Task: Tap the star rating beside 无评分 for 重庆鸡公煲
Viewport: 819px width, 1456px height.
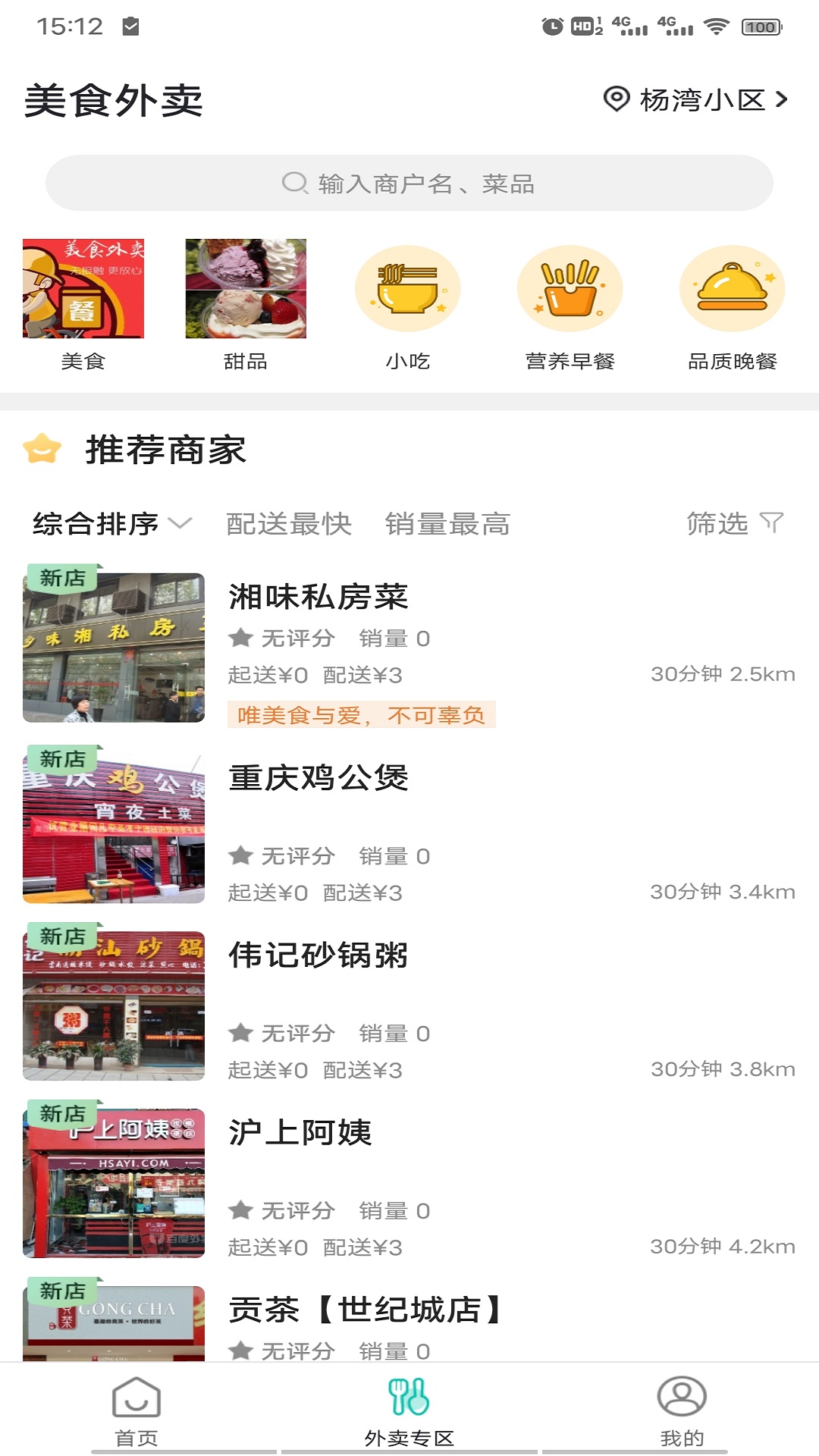Action: [241, 856]
